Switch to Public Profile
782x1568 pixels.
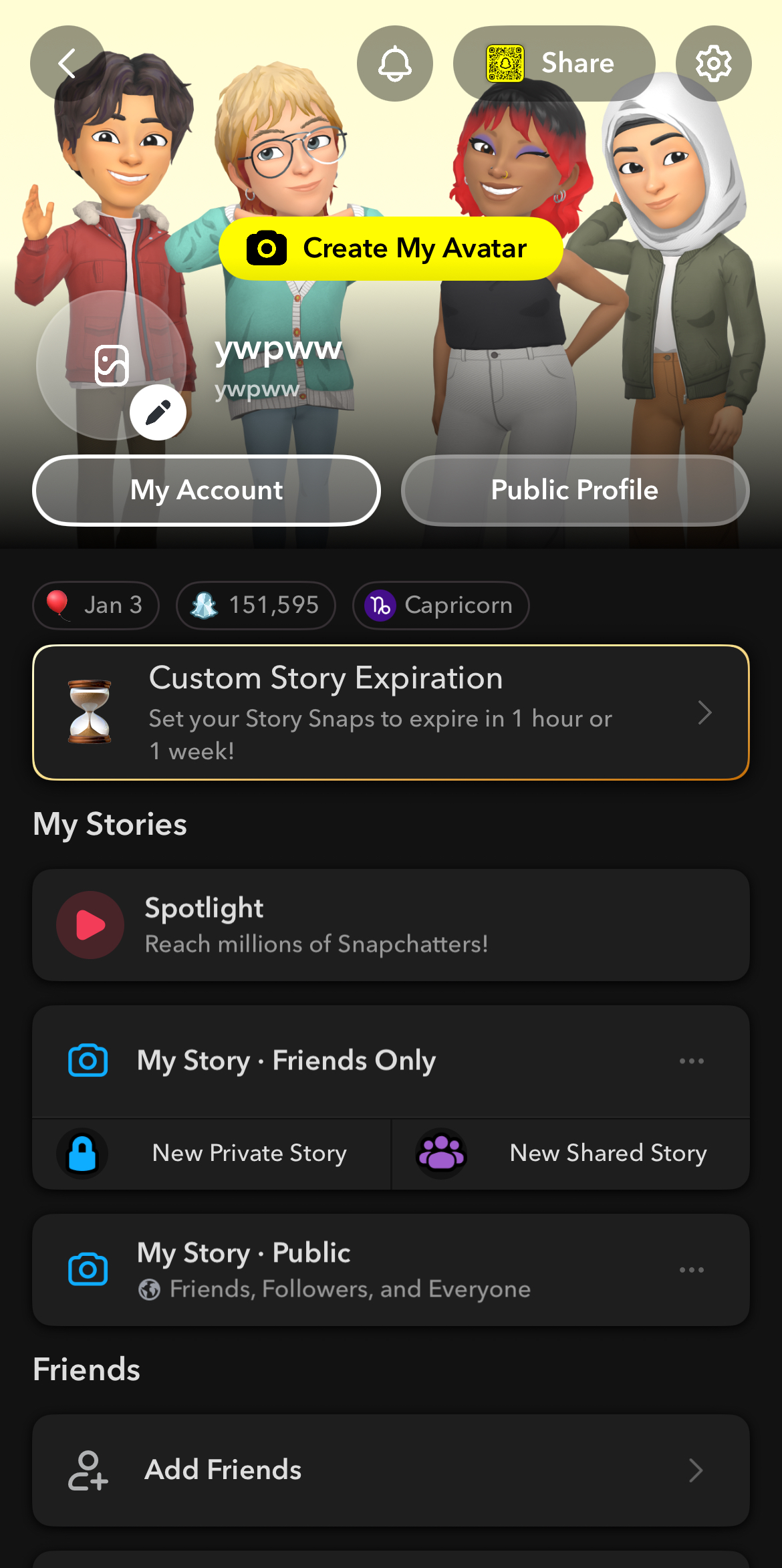point(575,491)
